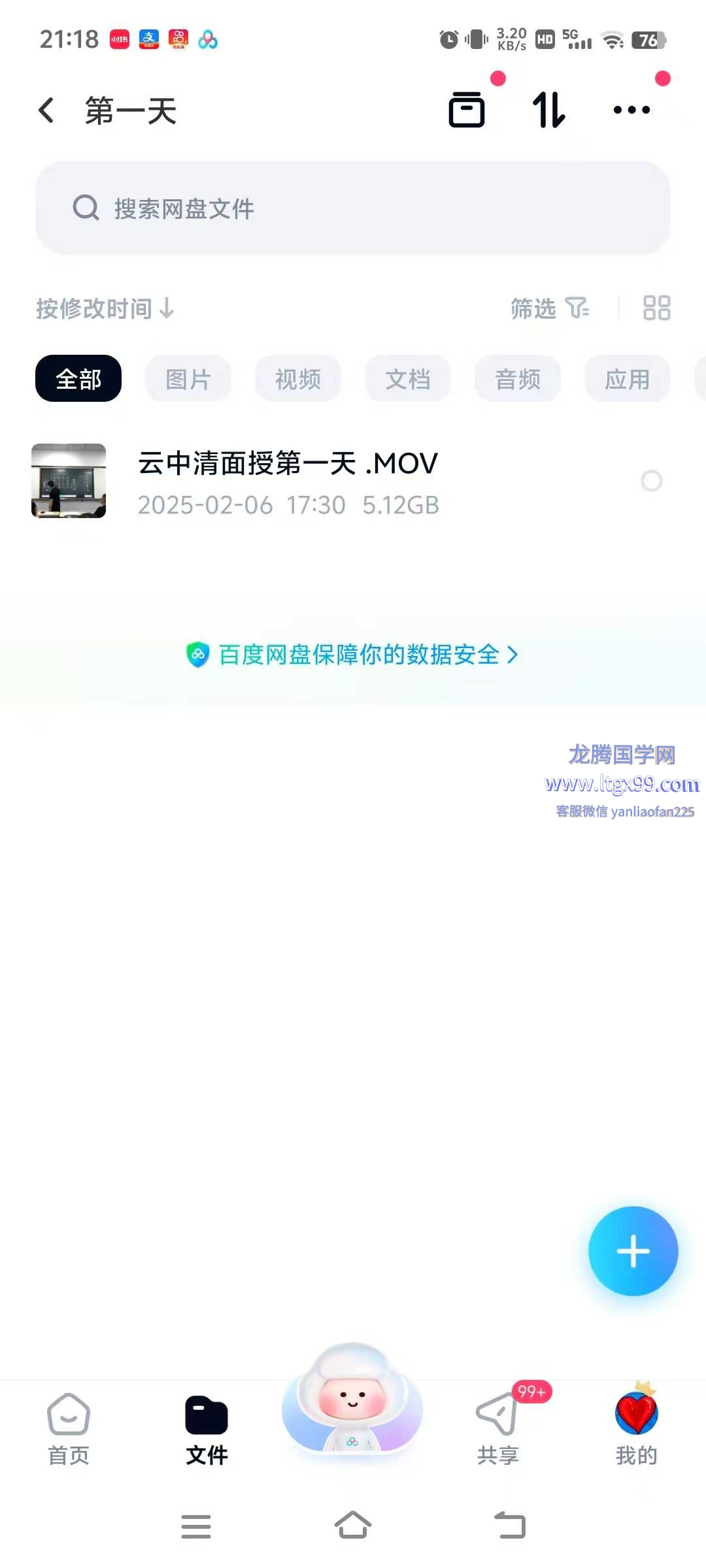Filter files by 视频
Viewport: 706px width, 1568px height.
(x=298, y=379)
